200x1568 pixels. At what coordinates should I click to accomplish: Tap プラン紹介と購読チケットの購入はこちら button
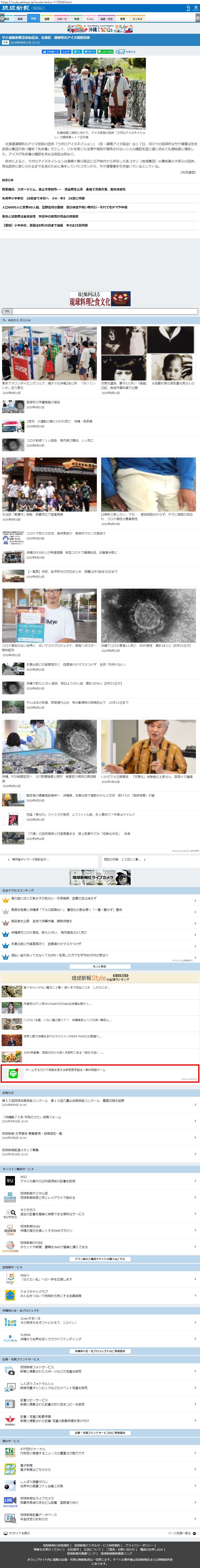click(x=100, y=1259)
